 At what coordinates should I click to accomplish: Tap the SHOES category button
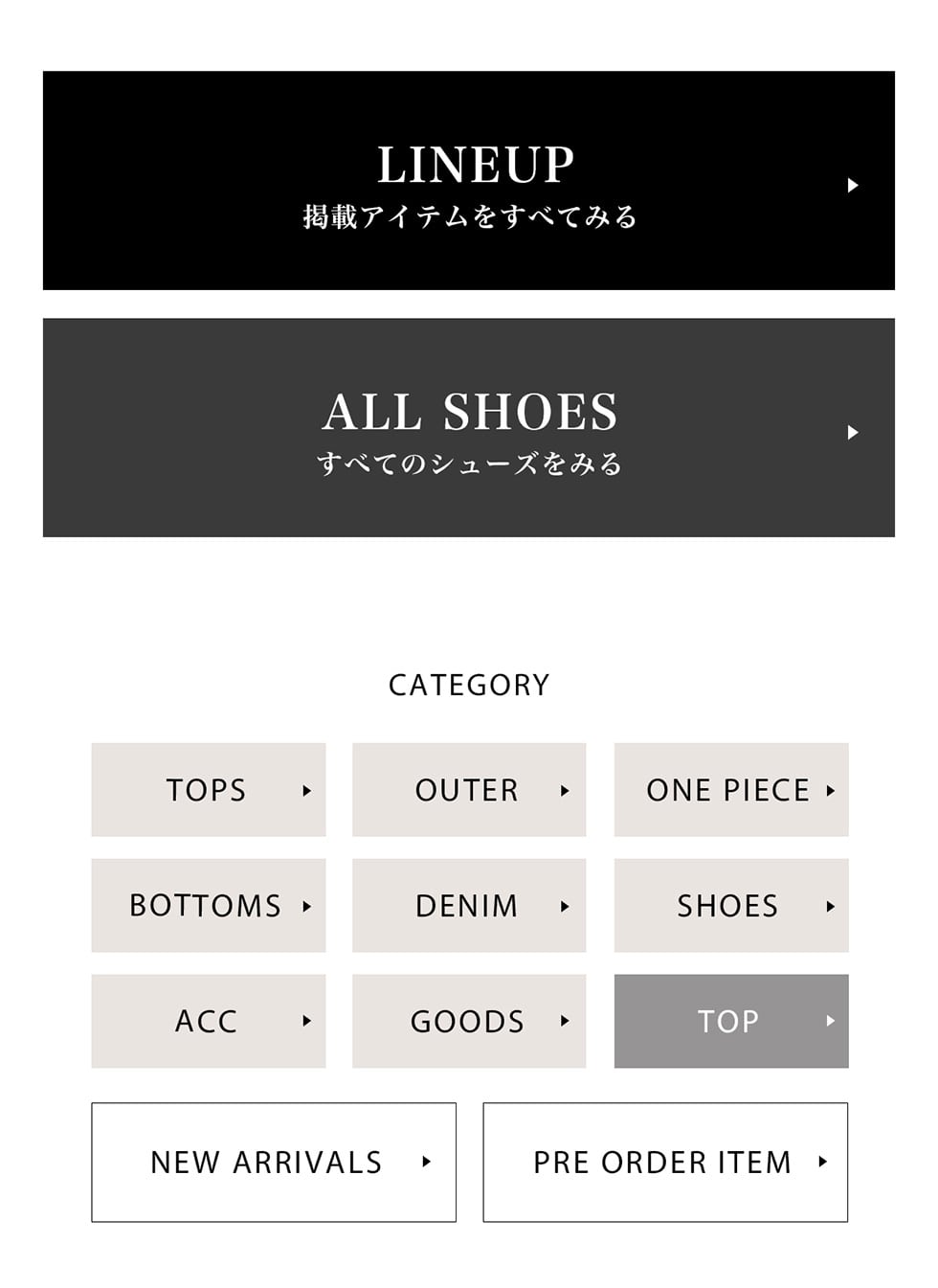point(730,905)
